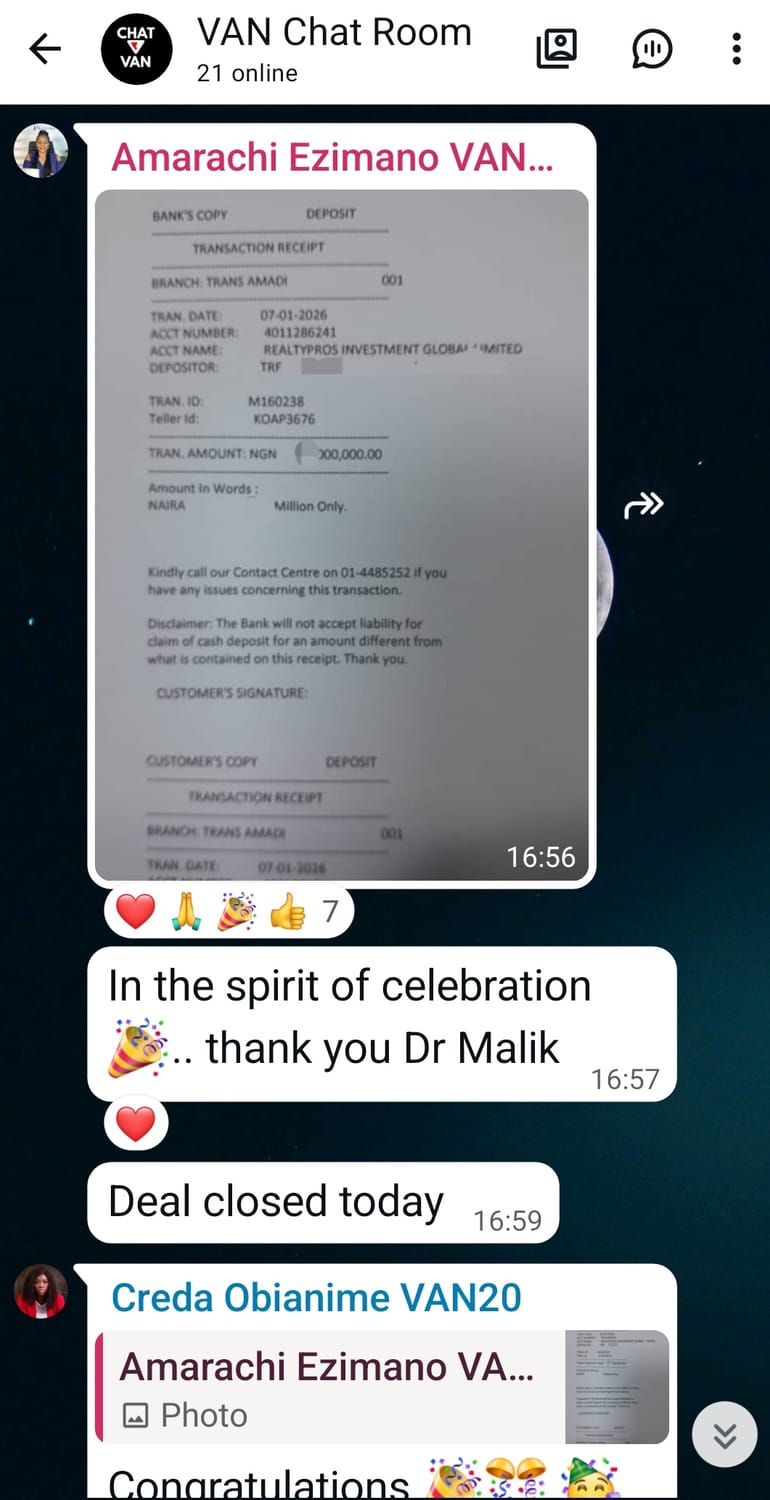Screen dimensions: 770x1500
Task: React with heart on celebration message
Action: (x=136, y=1126)
